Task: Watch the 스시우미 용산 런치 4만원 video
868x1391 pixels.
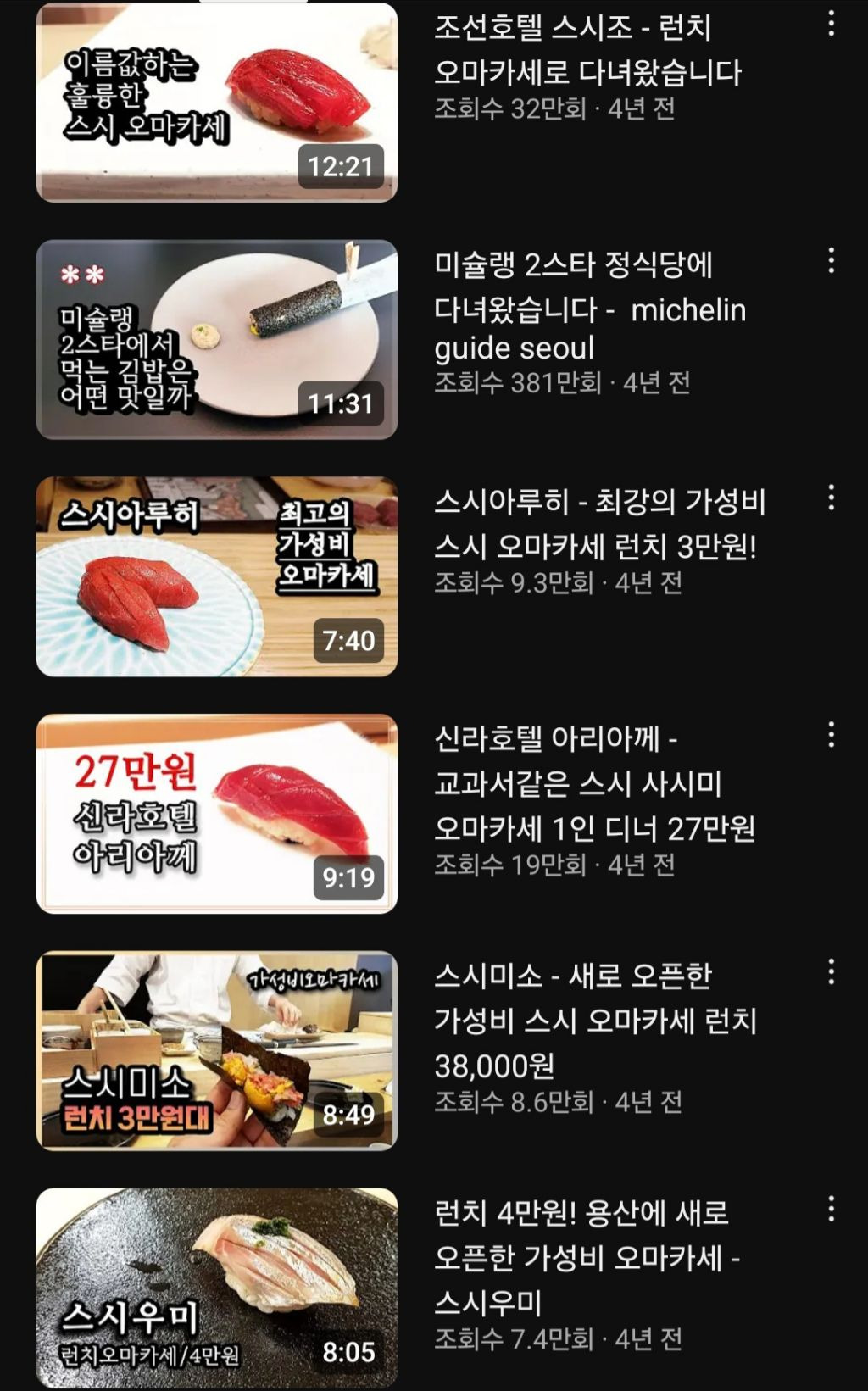Action: 217,1287
